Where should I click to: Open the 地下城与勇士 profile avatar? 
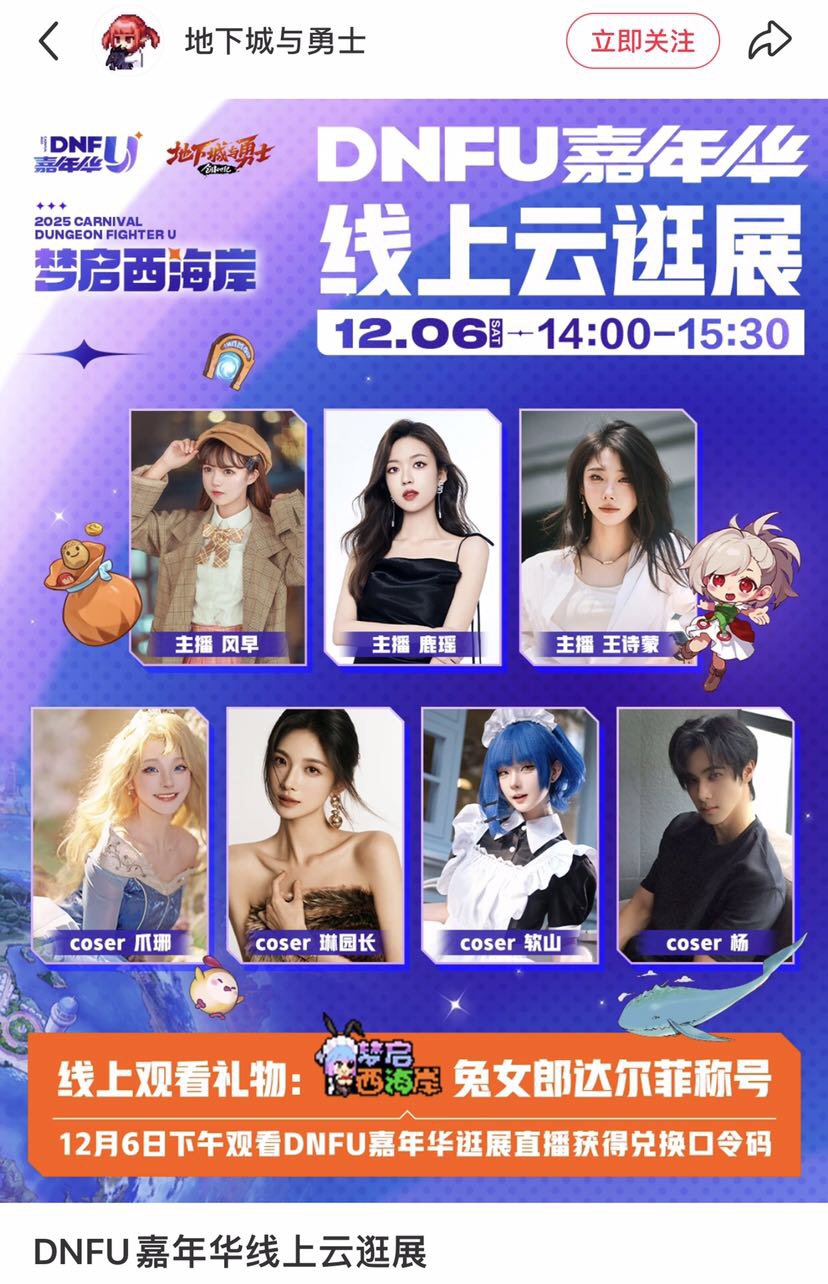coord(129,42)
